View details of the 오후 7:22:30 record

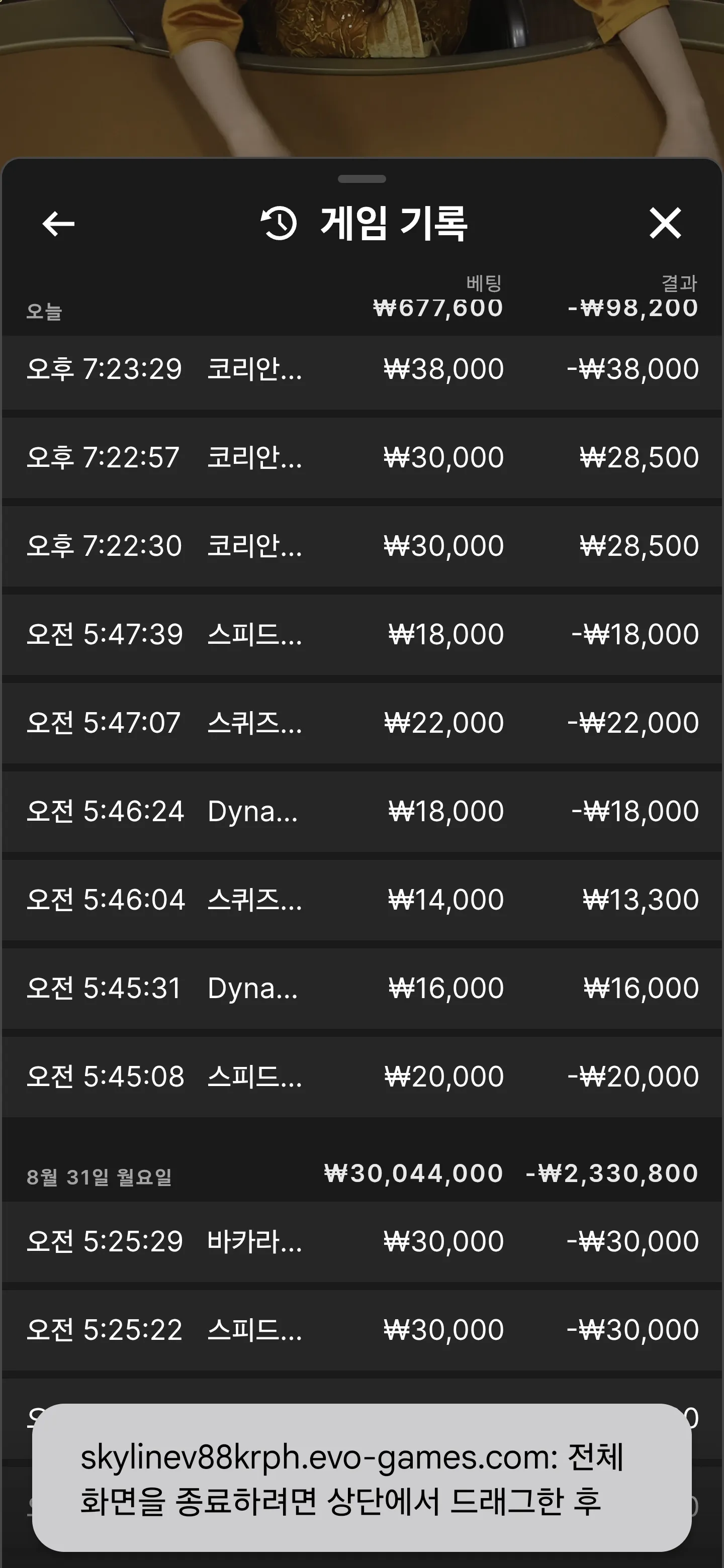pos(363,546)
